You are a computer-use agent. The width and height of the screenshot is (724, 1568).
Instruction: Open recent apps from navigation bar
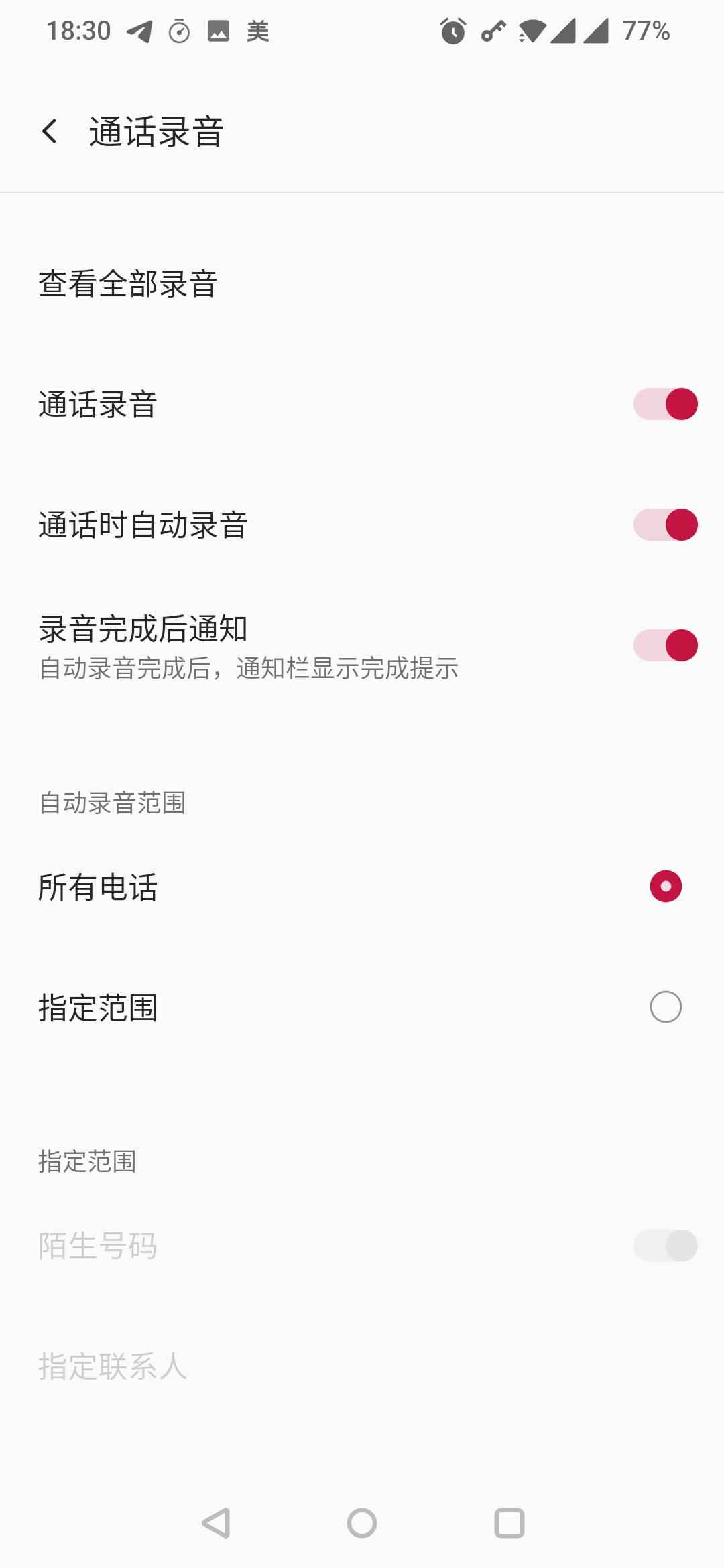pyautogui.click(x=509, y=1523)
